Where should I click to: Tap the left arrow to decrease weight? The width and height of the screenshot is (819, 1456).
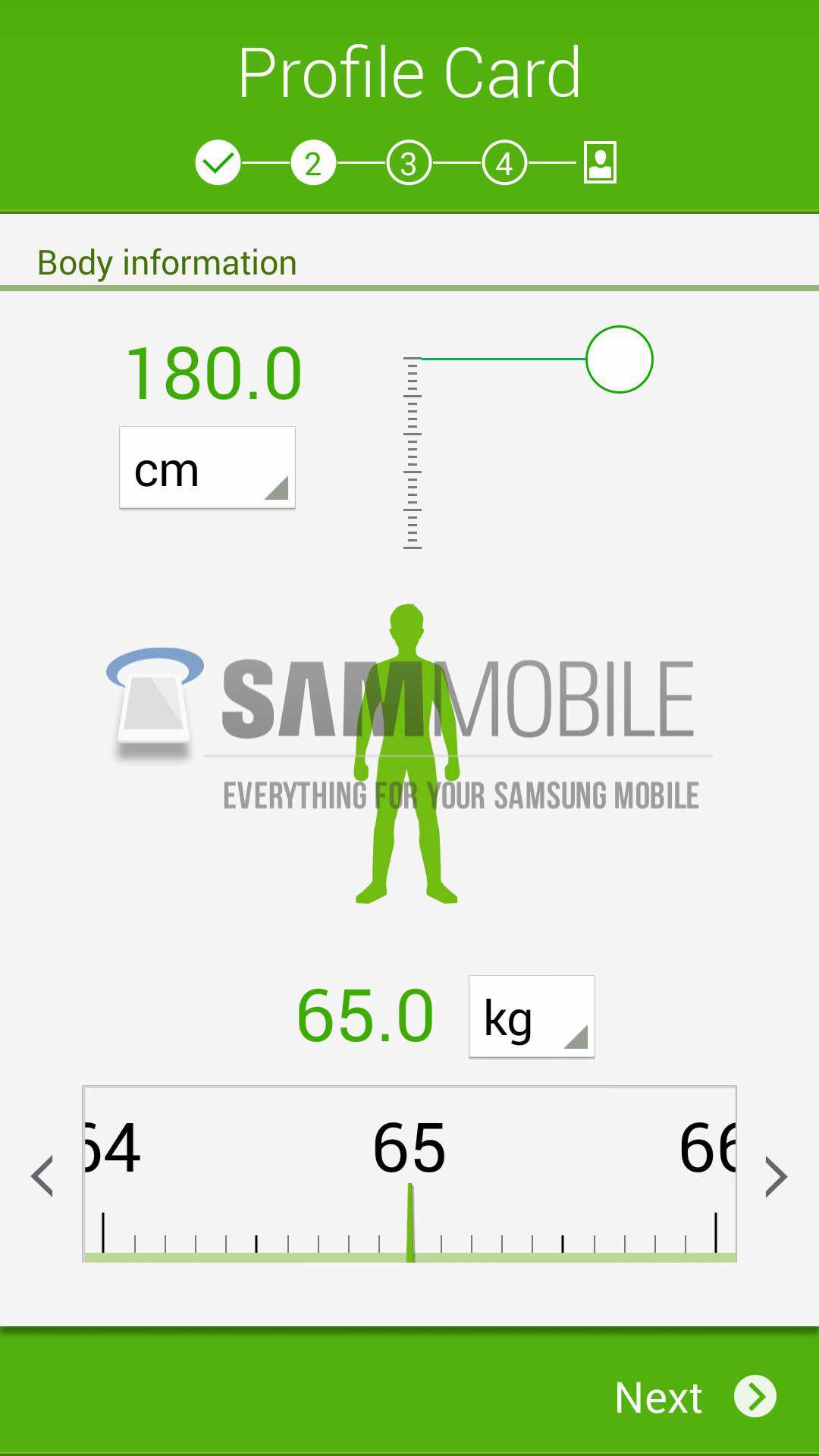coord(42,1176)
